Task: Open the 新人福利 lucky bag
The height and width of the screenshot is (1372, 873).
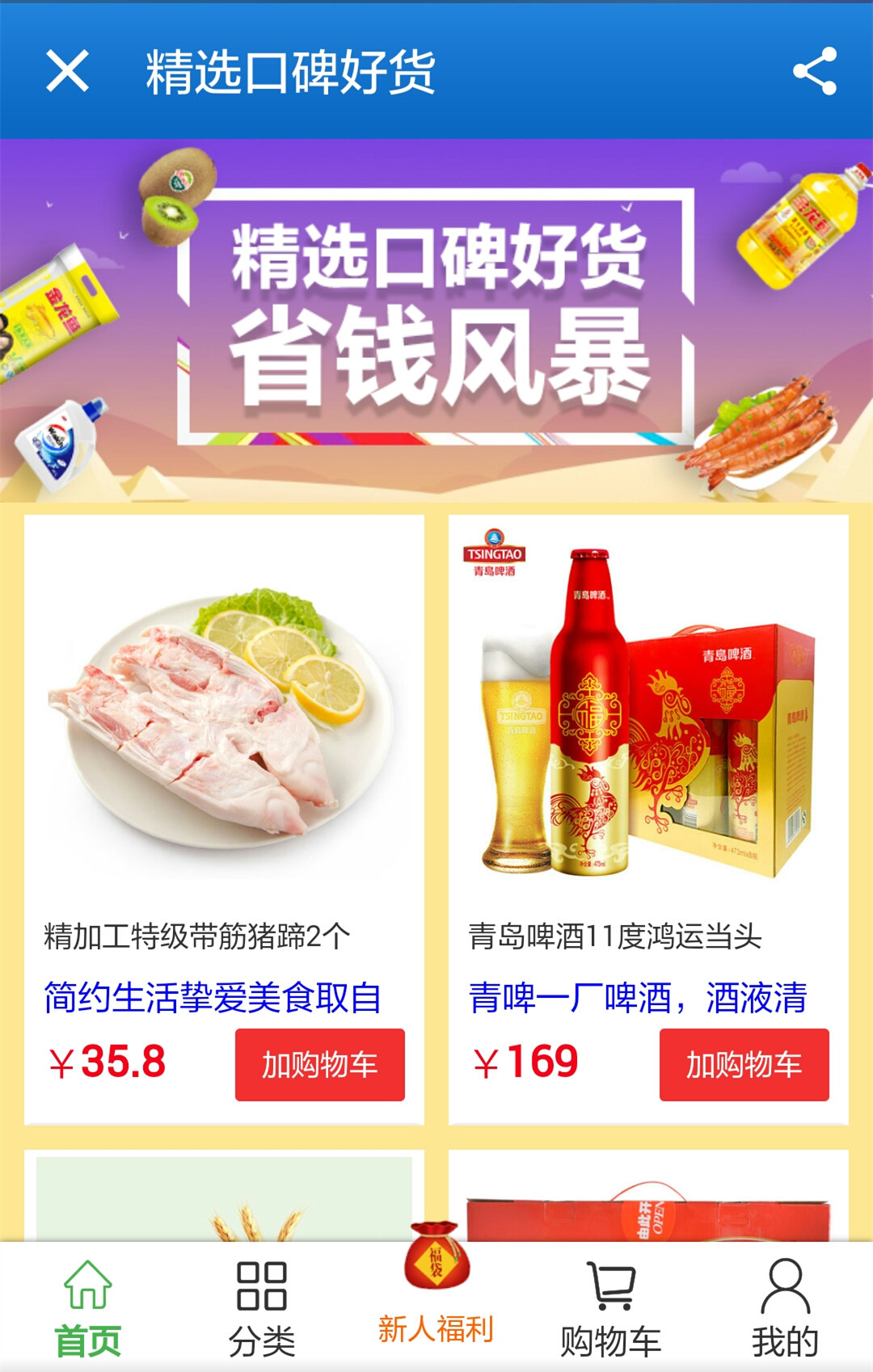Action: point(436,1285)
